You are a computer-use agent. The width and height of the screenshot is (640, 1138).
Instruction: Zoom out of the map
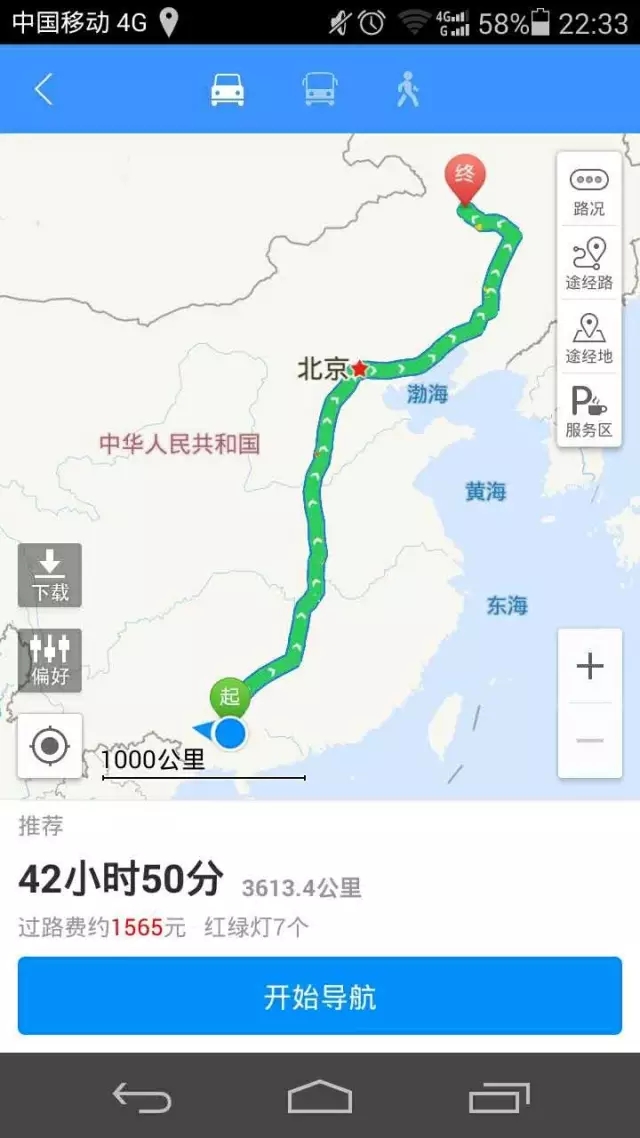click(590, 741)
